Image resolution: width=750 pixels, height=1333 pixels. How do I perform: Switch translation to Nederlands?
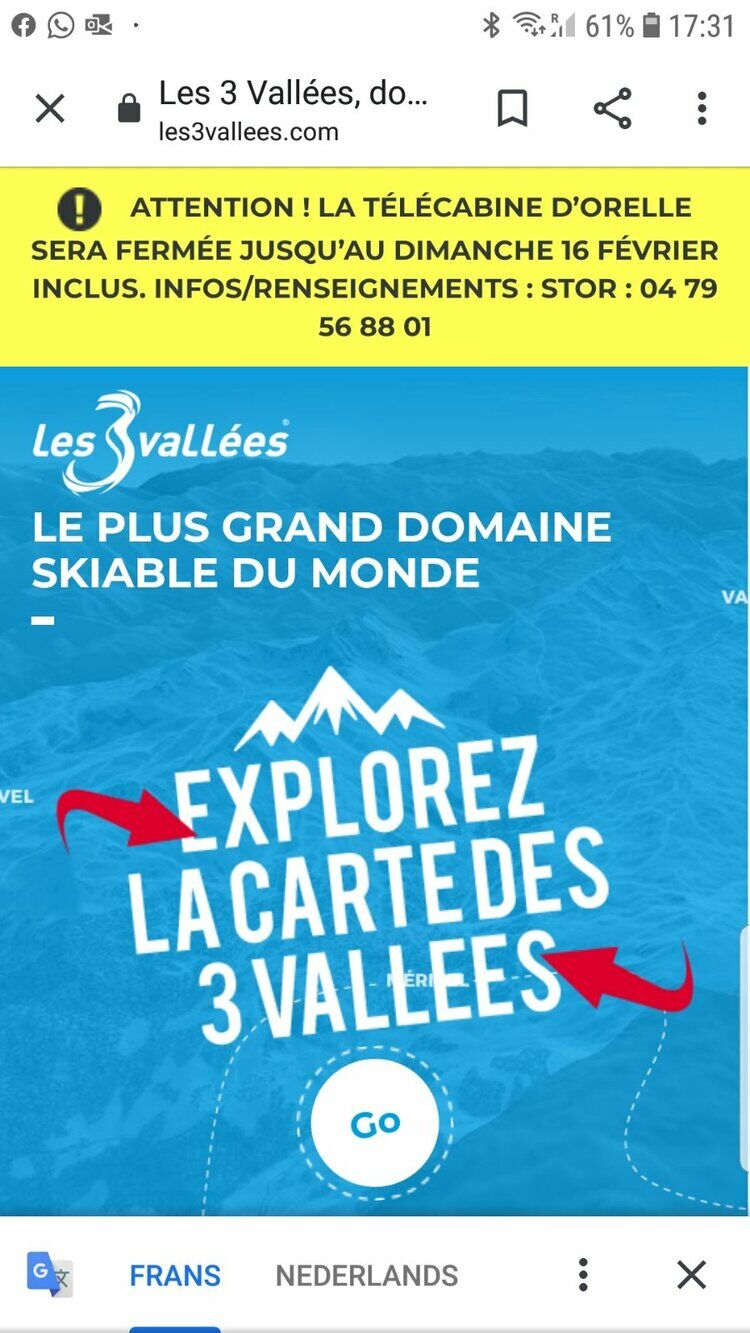click(x=367, y=1275)
